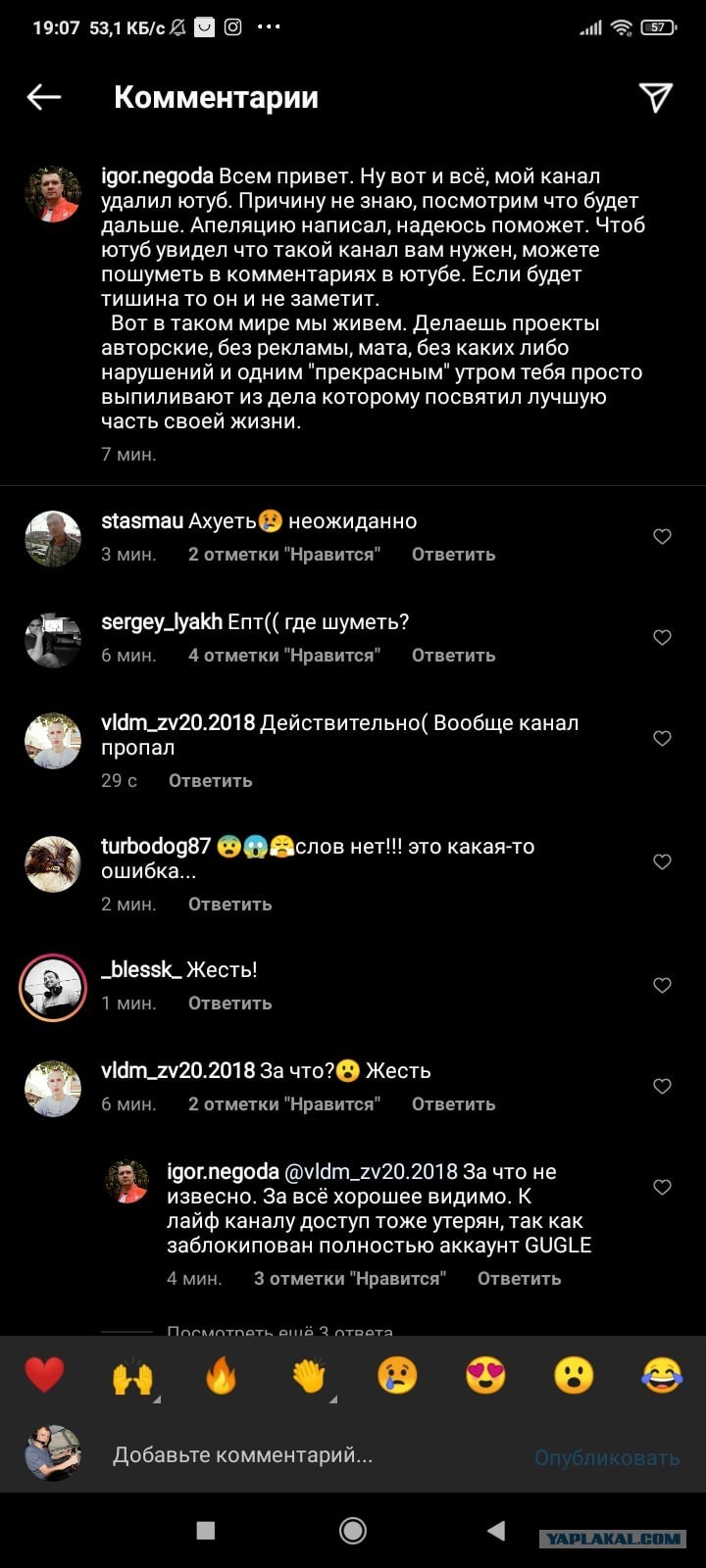This screenshot has width=706, height=1568.
Task: Like the comment by stasmau
Action: [x=662, y=536]
